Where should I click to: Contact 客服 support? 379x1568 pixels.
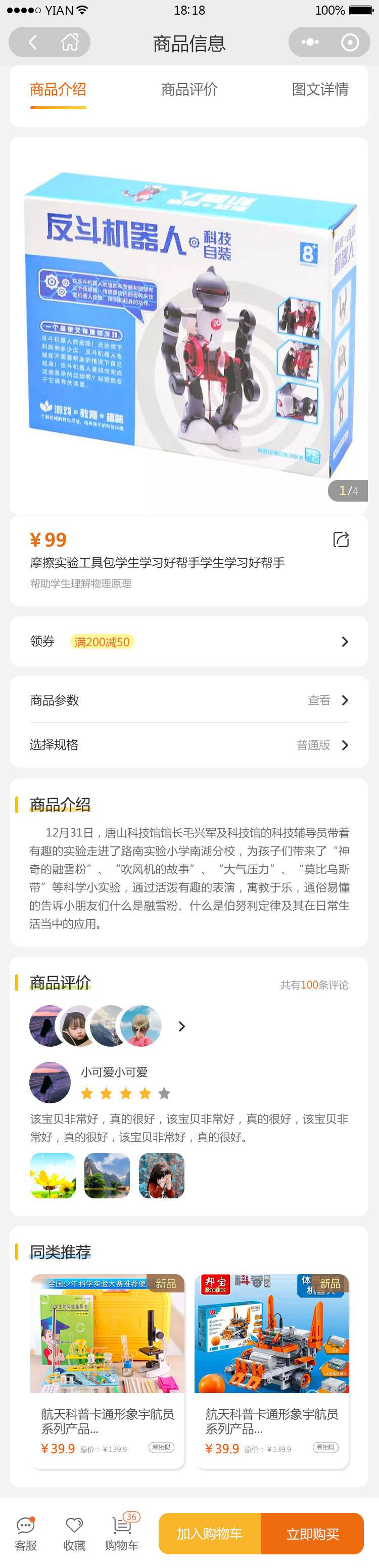click(x=26, y=1533)
